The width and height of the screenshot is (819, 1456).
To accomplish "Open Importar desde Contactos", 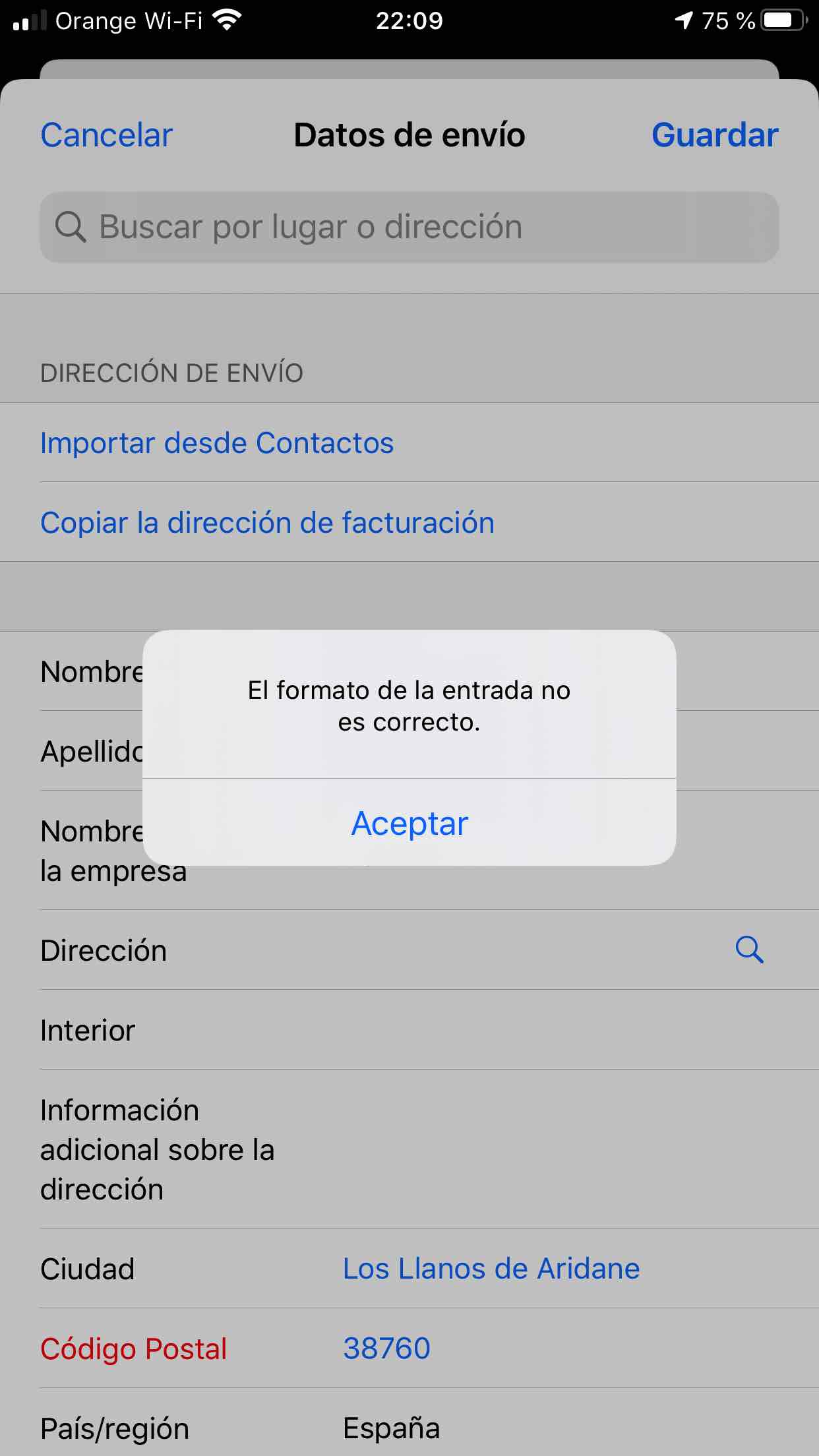I will [217, 442].
